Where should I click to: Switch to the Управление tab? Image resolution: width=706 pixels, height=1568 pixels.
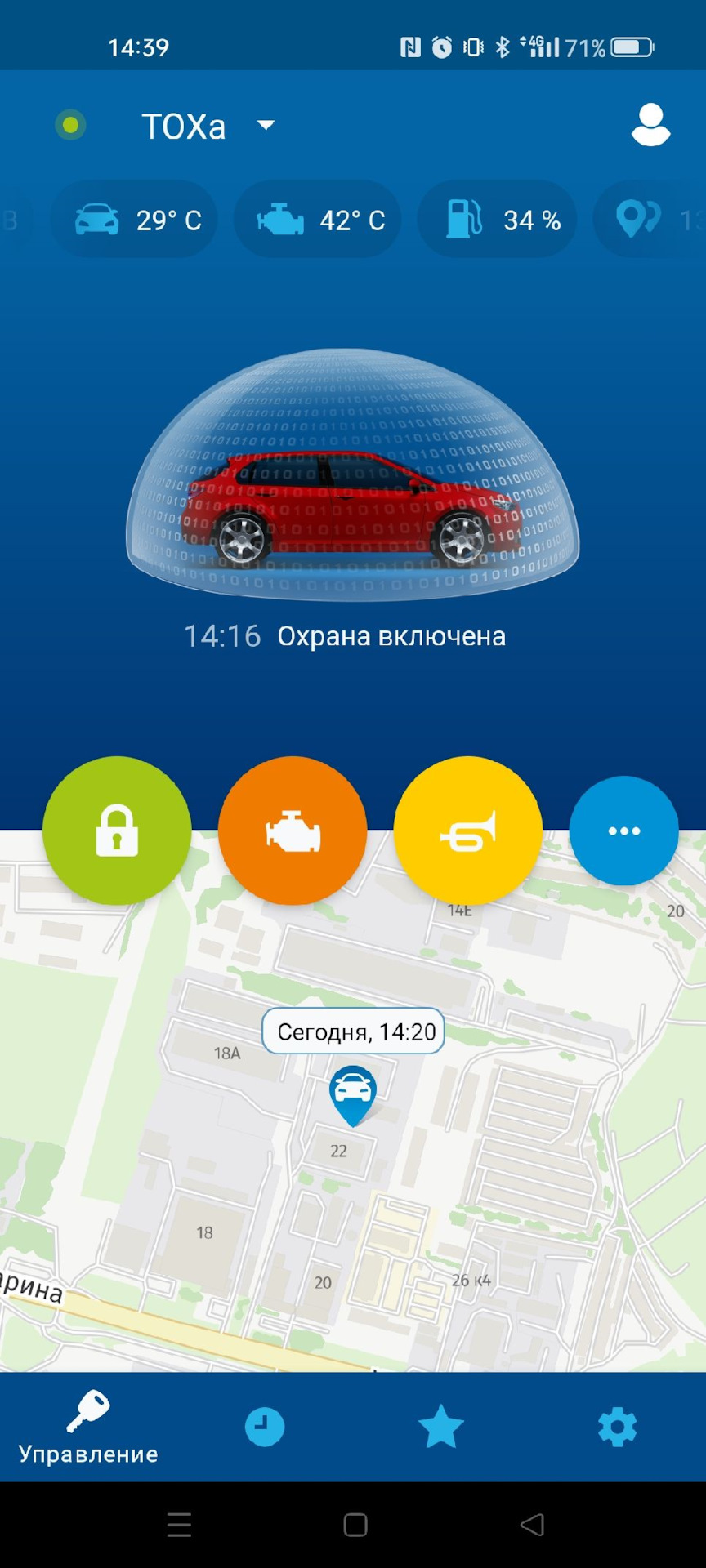(x=88, y=1429)
